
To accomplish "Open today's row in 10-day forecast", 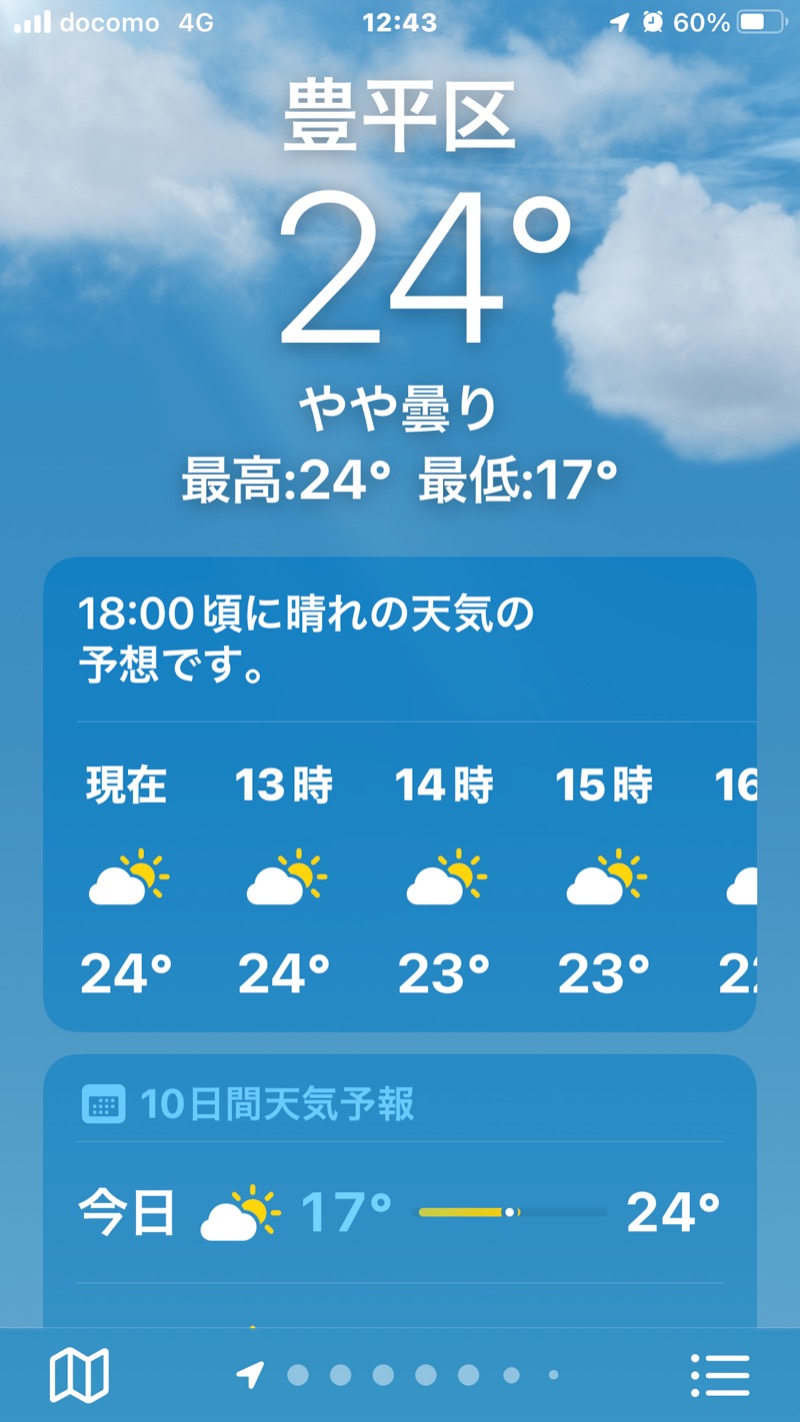I will [400, 1212].
